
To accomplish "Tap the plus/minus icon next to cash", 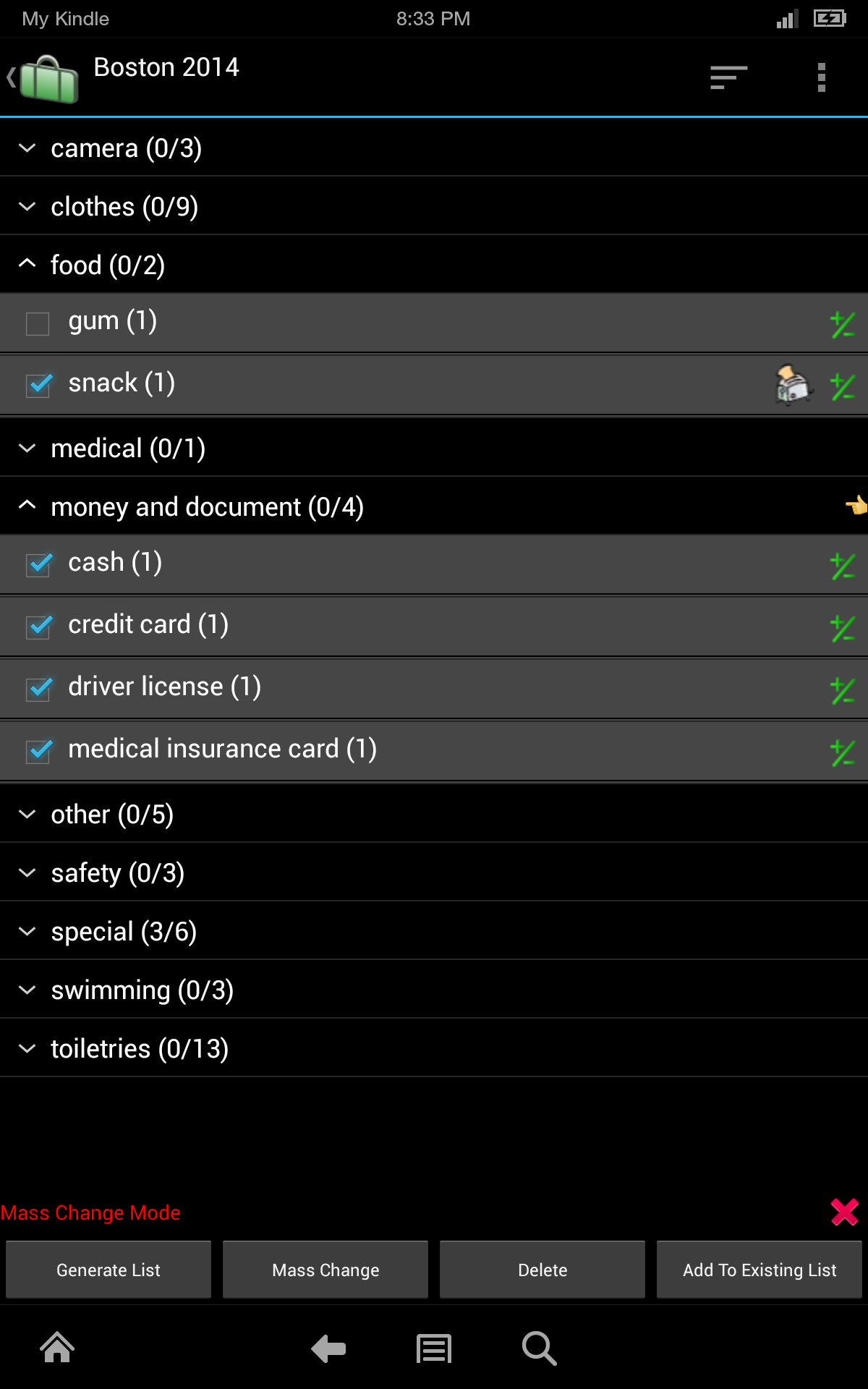I will (842, 565).
